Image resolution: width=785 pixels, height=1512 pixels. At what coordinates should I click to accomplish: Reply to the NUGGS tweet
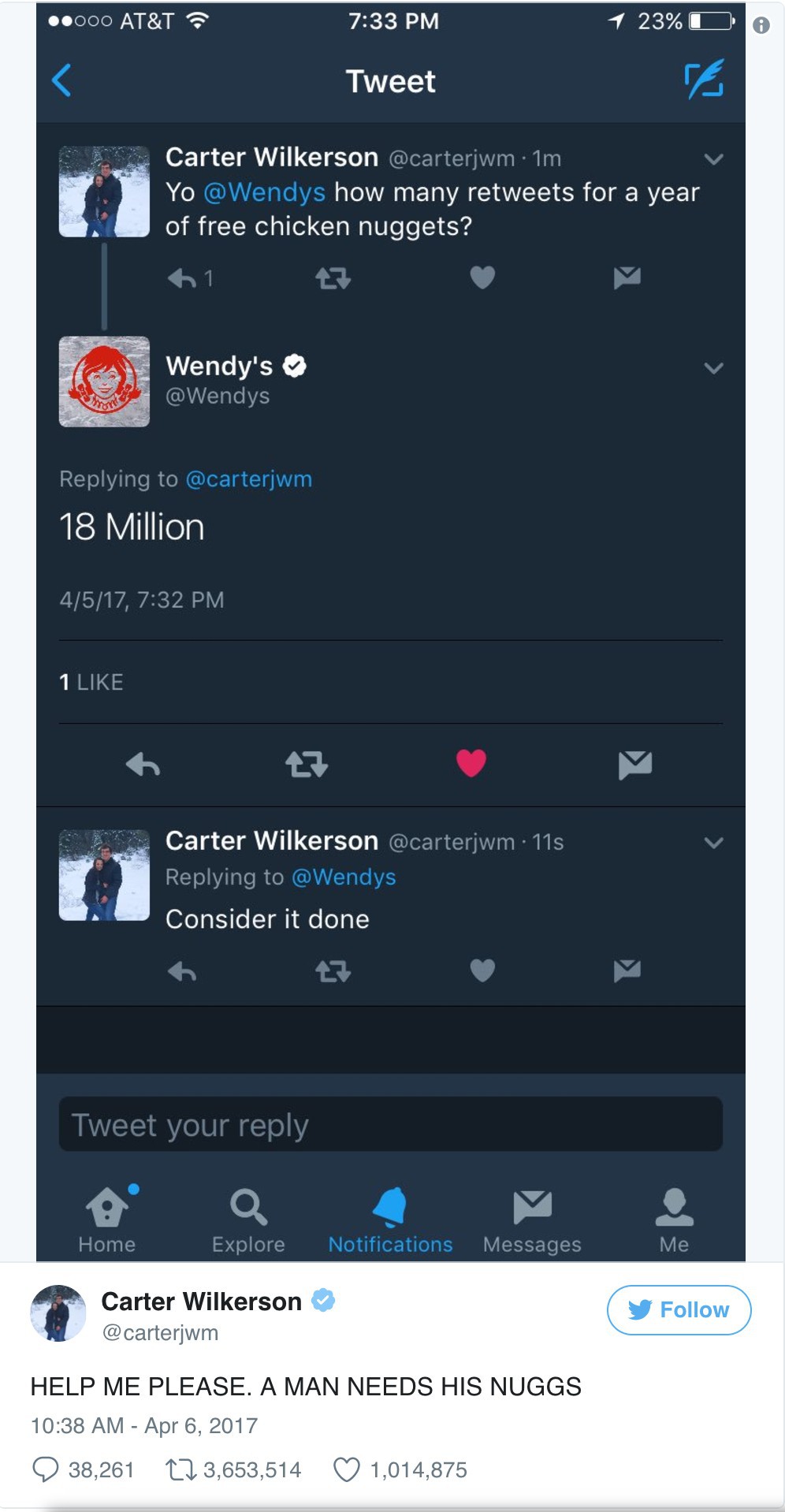(x=46, y=1469)
